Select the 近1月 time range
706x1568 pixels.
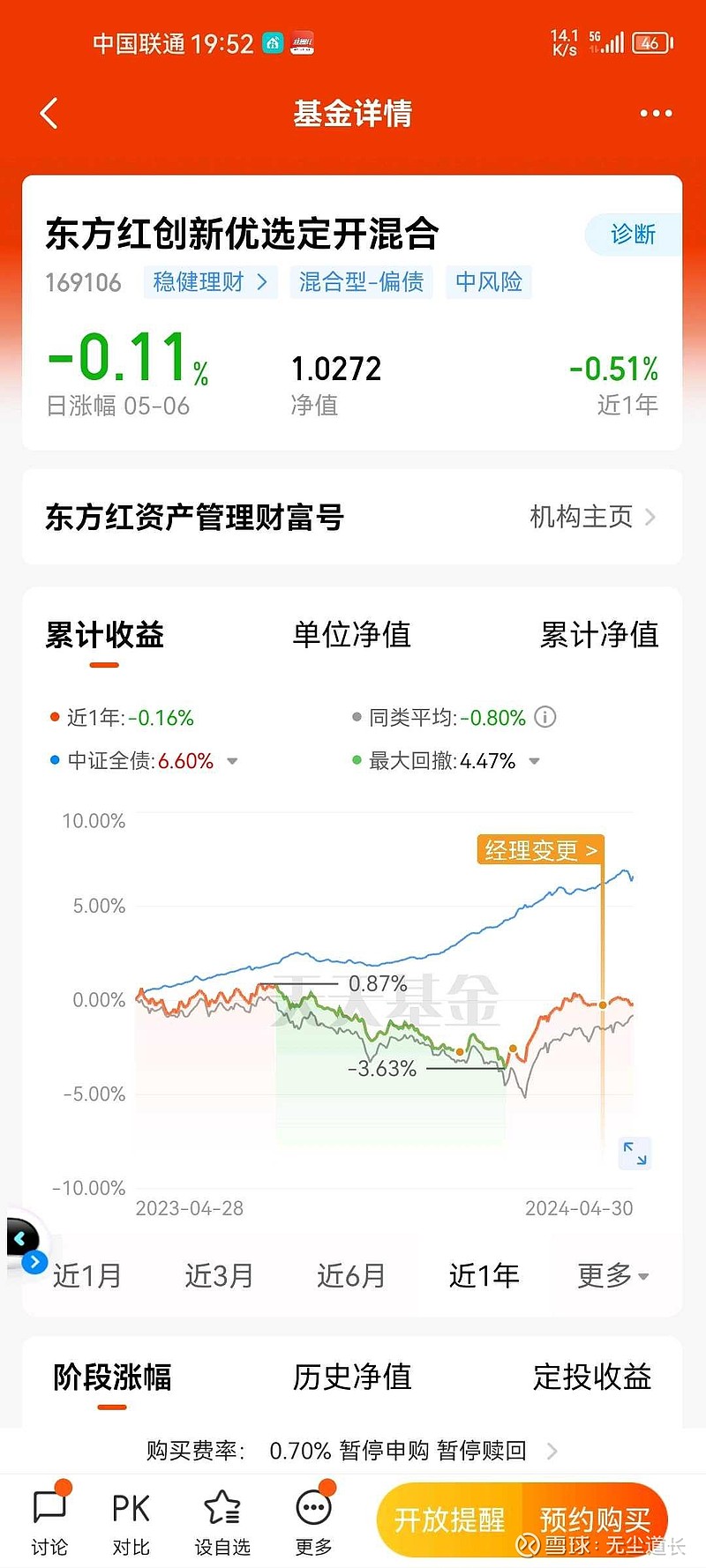[86, 1275]
